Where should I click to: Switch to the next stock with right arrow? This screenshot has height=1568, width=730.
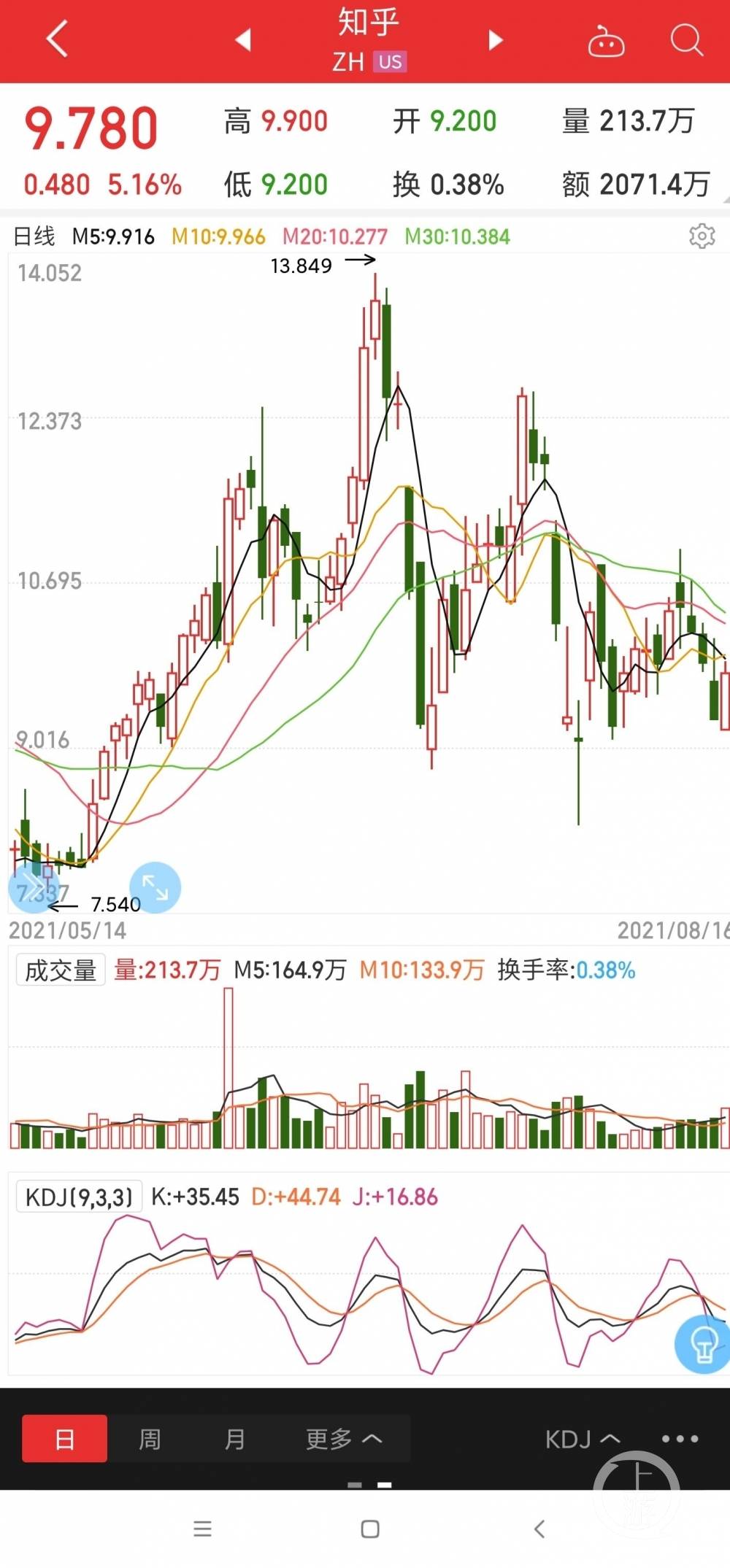pos(496,39)
